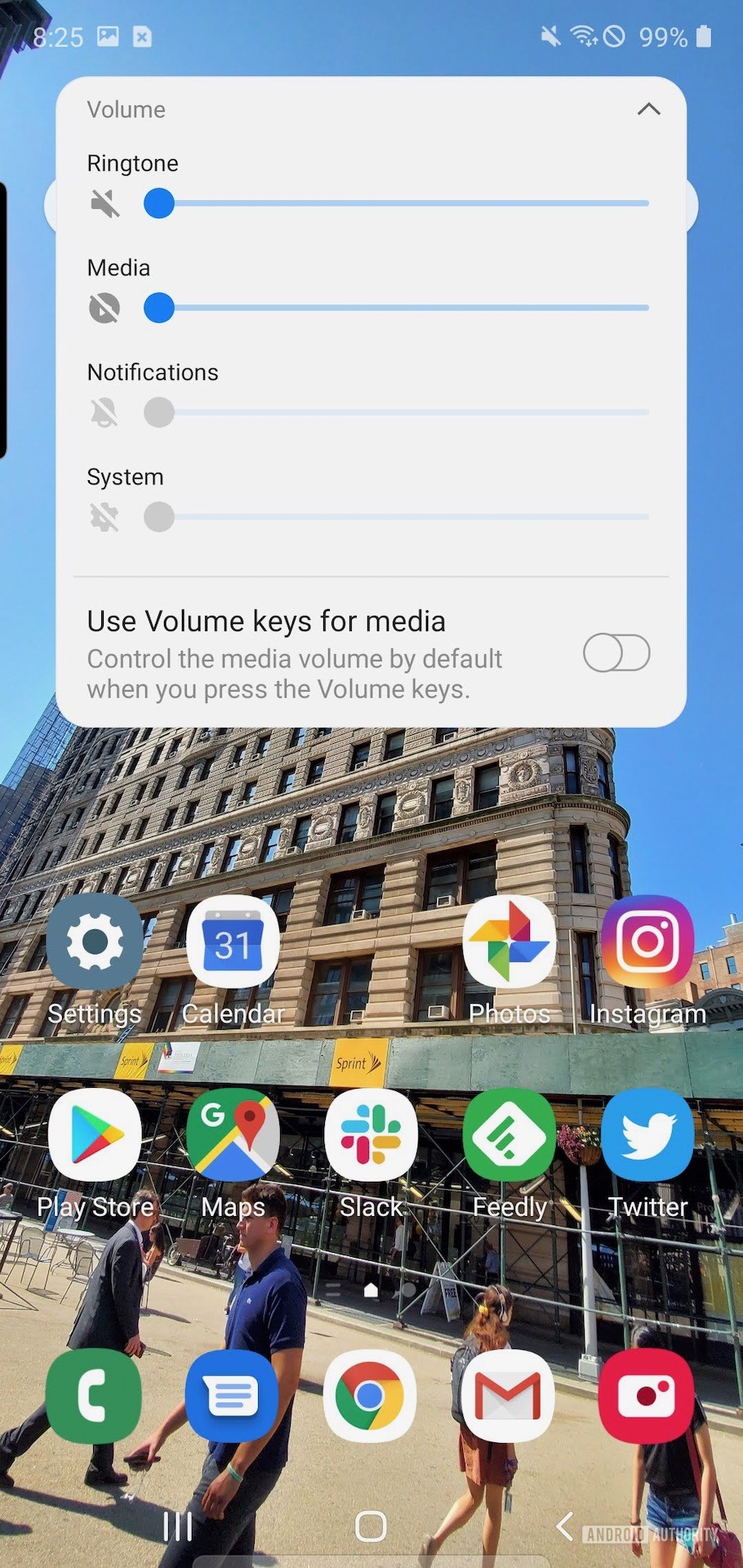
Task: Open Gmail
Action: click(509, 1396)
